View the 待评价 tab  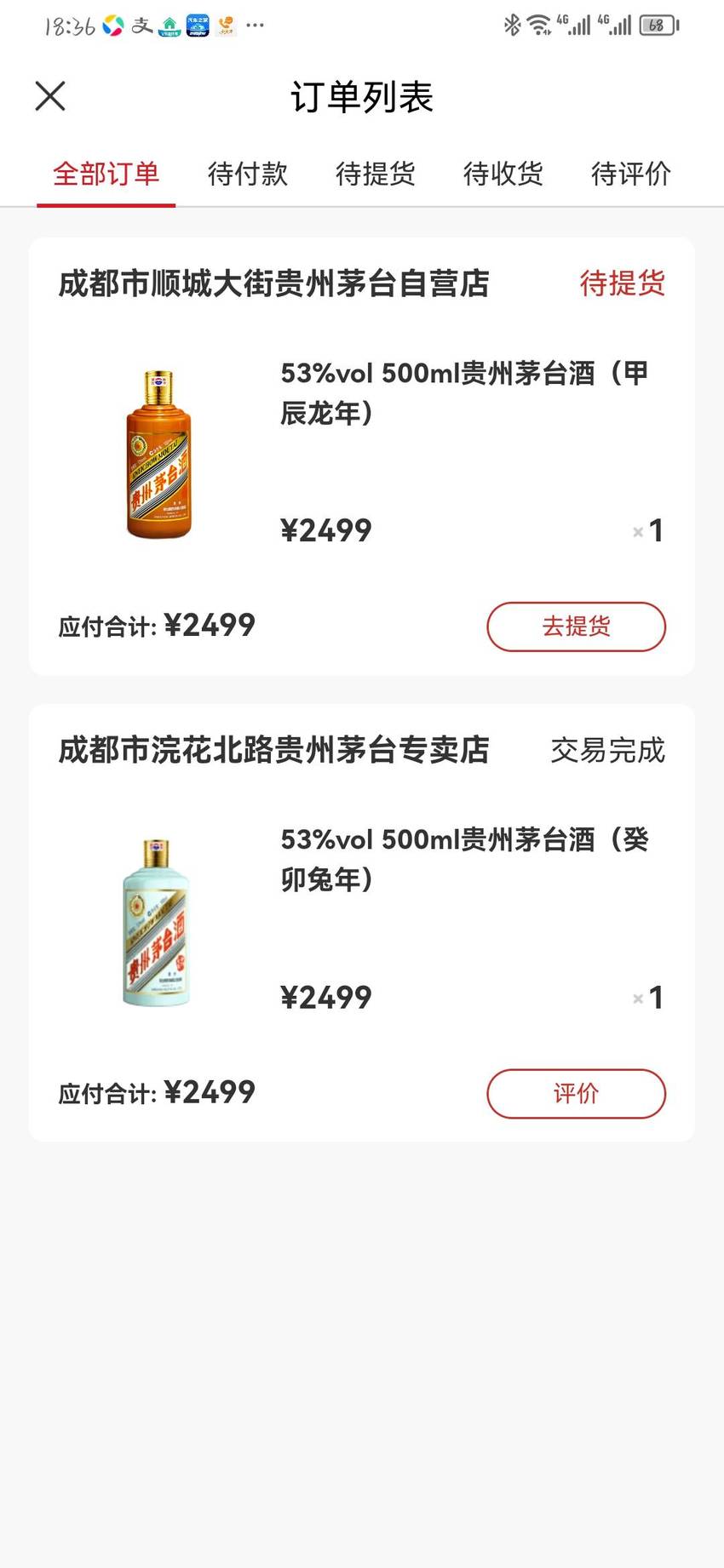[x=631, y=174]
